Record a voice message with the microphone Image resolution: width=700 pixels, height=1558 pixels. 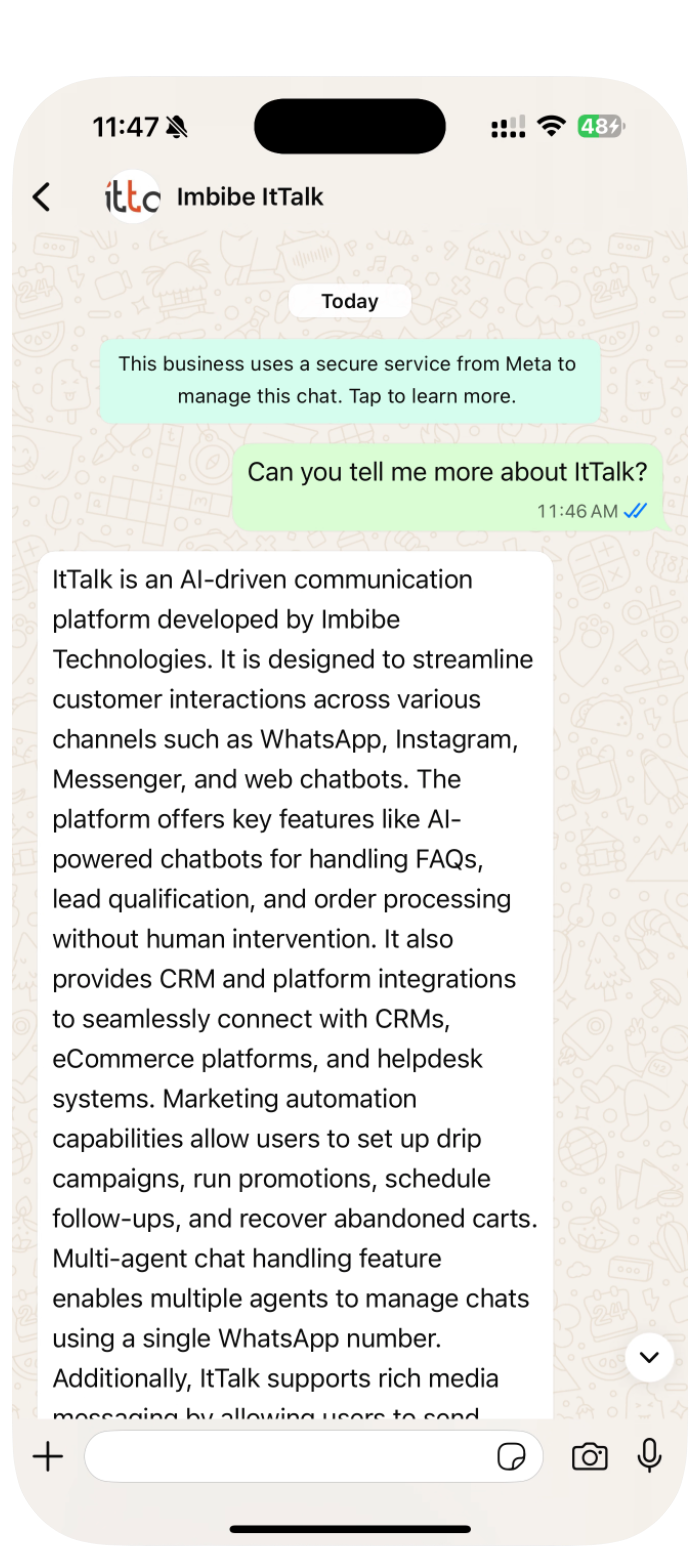(x=650, y=1456)
